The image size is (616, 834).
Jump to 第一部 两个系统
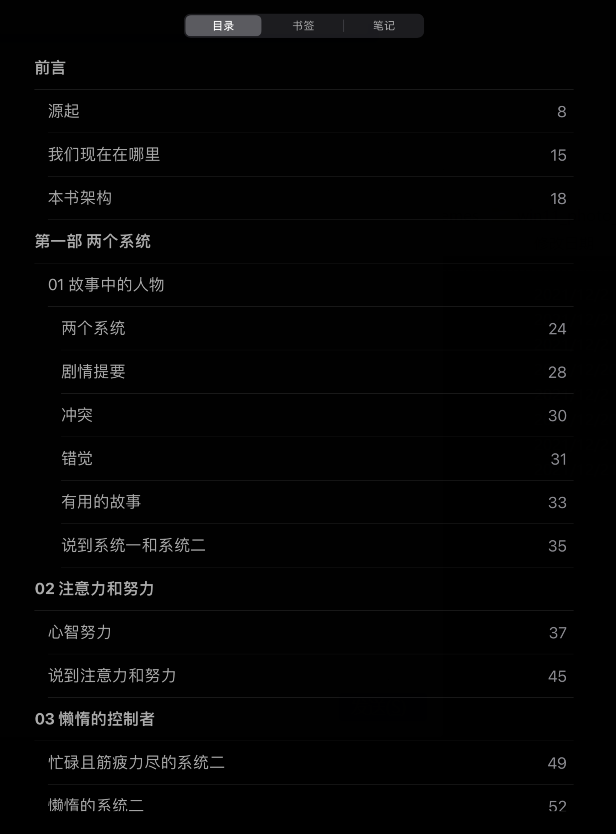pyautogui.click(x=93, y=241)
